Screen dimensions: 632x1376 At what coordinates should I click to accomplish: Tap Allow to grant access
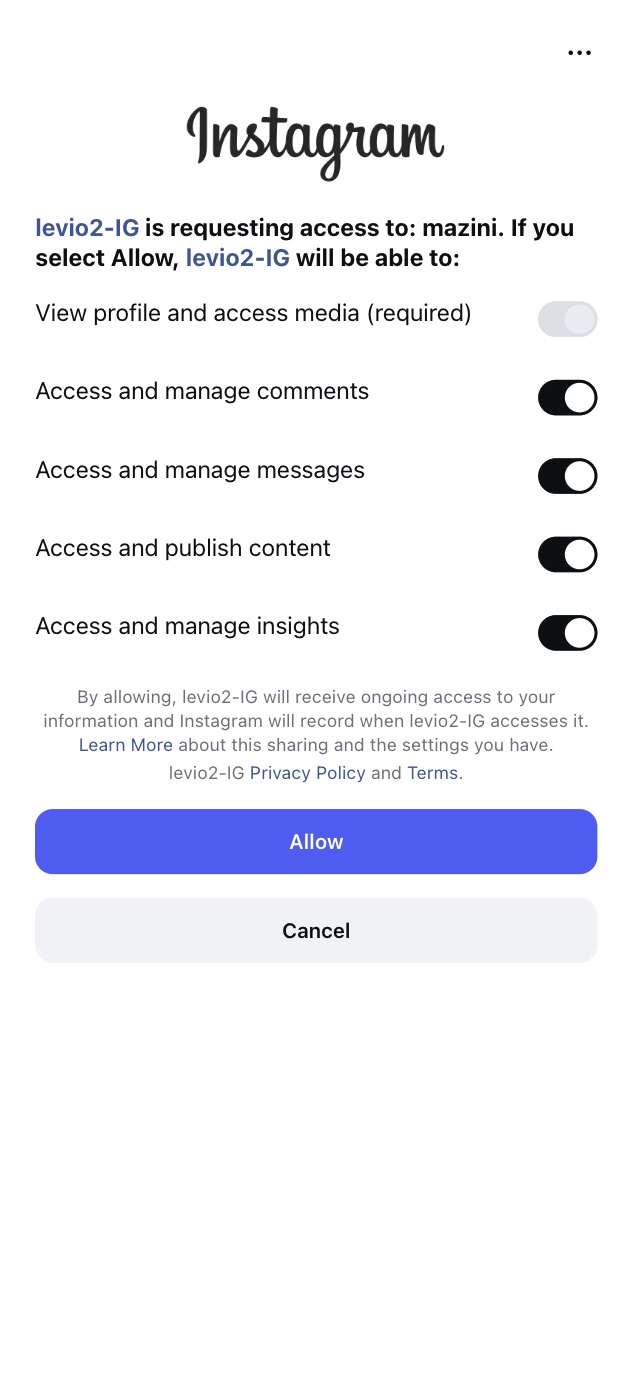(x=316, y=842)
